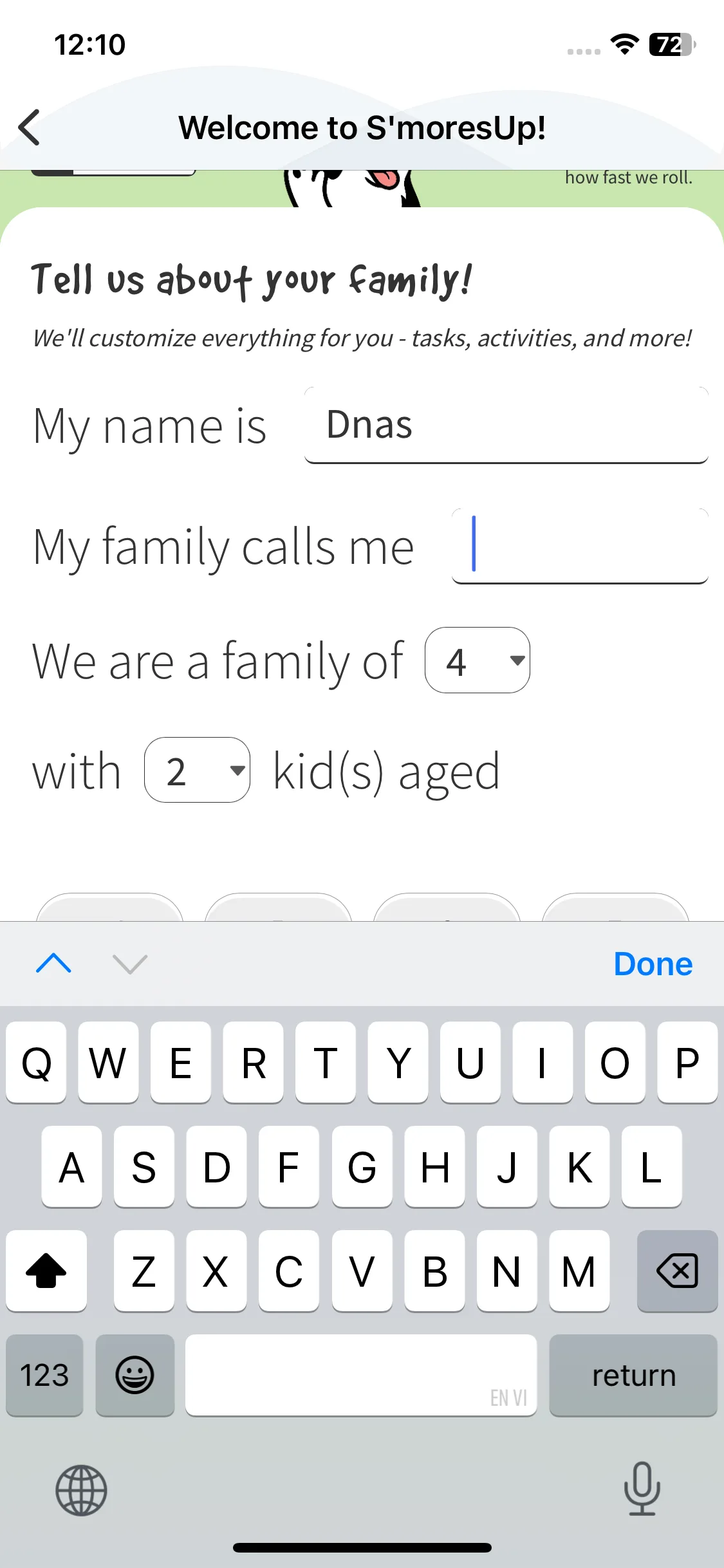Open the family size dropdown

pyautogui.click(x=477, y=660)
